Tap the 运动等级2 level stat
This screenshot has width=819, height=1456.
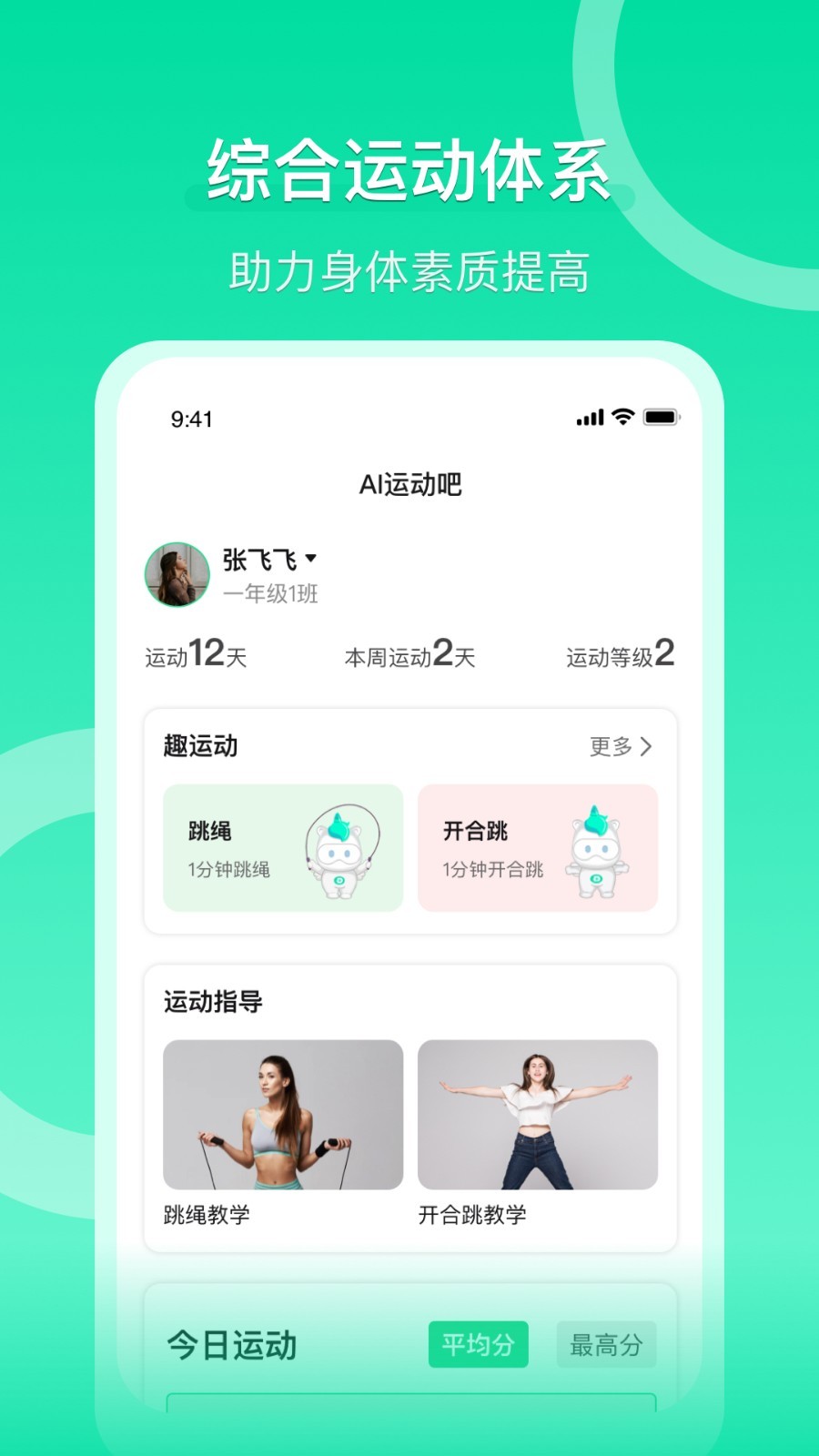[622, 652]
